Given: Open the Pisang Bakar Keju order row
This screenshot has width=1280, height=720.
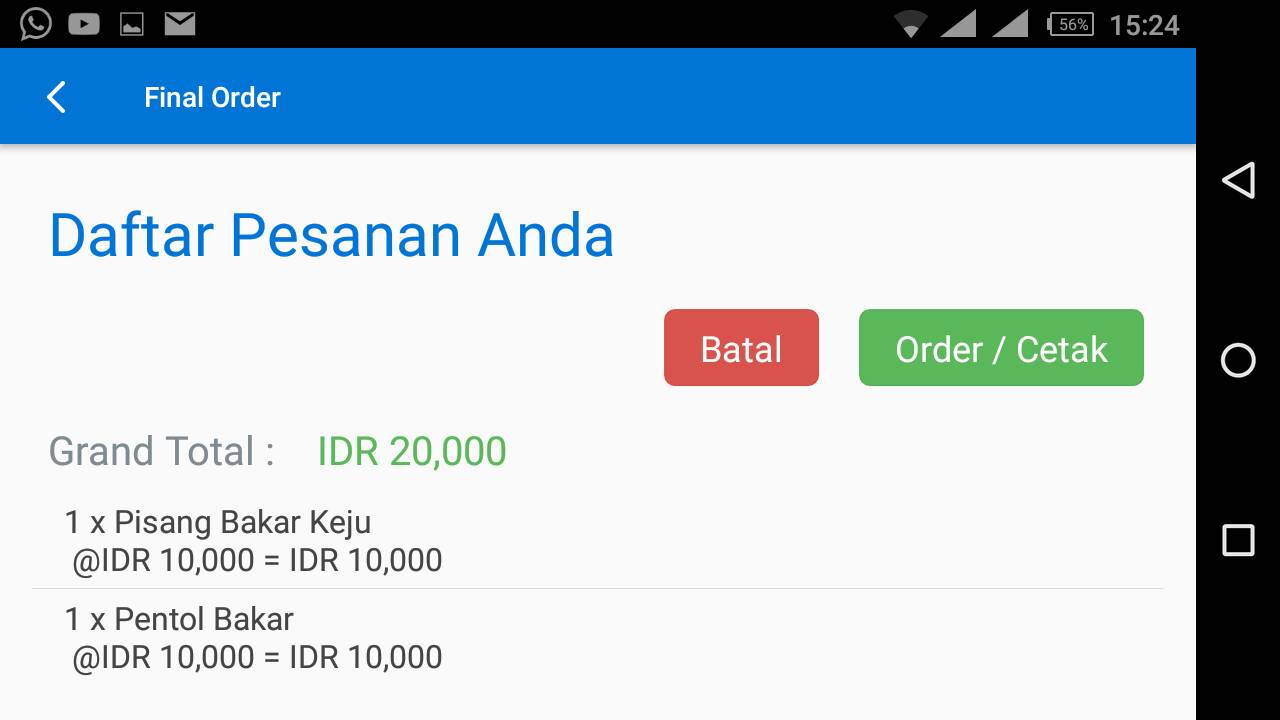Looking at the screenshot, I should pos(597,541).
